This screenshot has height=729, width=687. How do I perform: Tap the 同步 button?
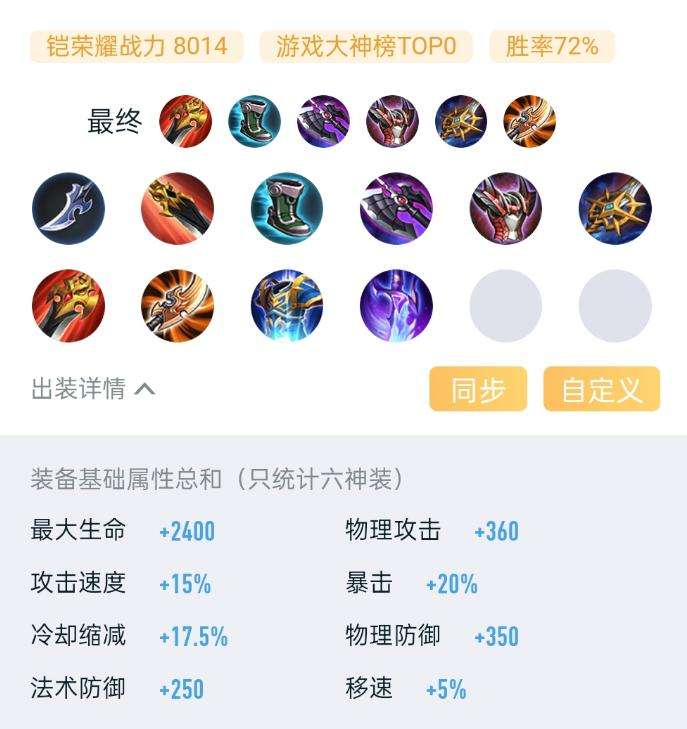point(478,389)
